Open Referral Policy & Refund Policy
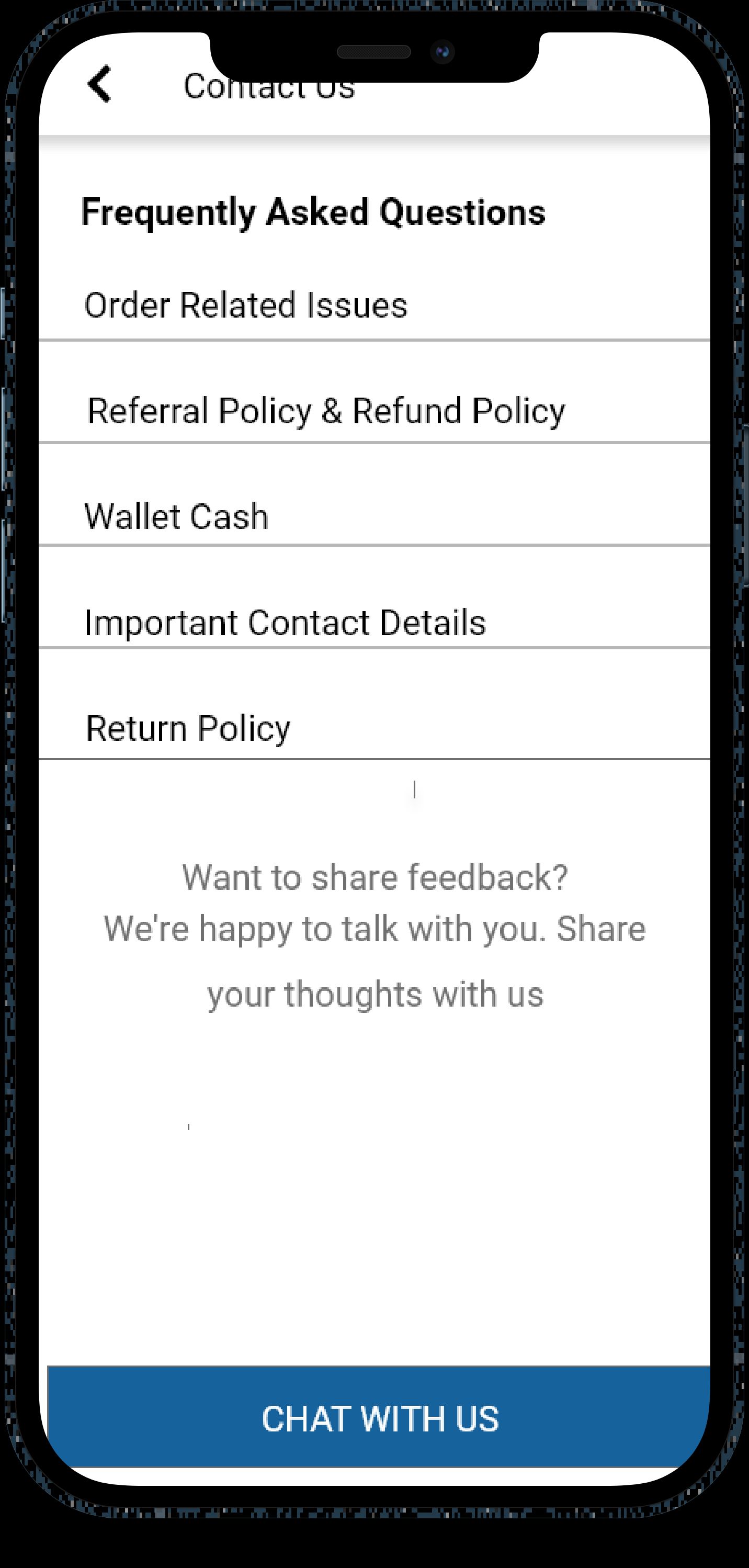Image resolution: width=749 pixels, height=1568 pixels. [x=326, y=411]
